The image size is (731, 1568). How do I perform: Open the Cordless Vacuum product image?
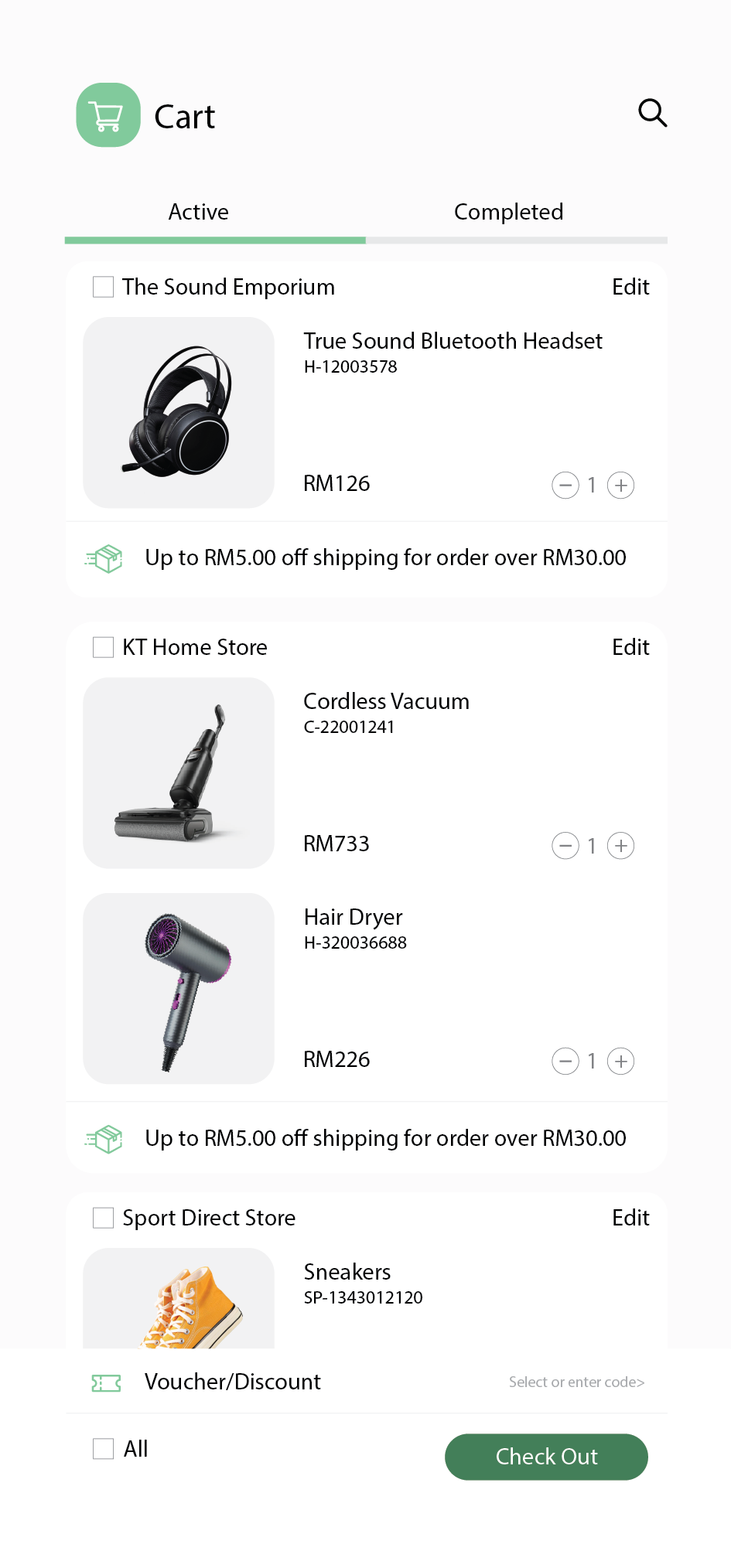click(179, 772)
